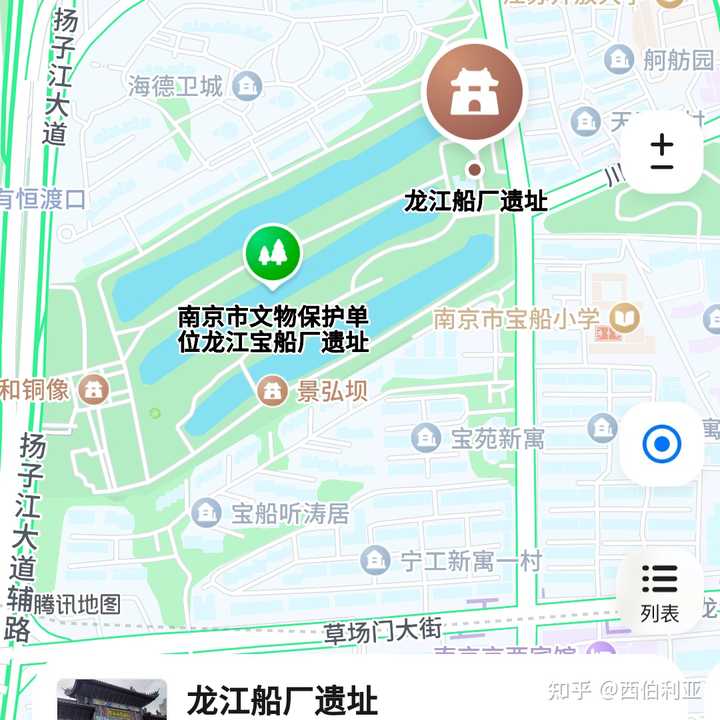Tap the 龙江船厂遗址 landmark pin
Image resolution: width=720 pixels, height=720 pixels.
[475, 93]
